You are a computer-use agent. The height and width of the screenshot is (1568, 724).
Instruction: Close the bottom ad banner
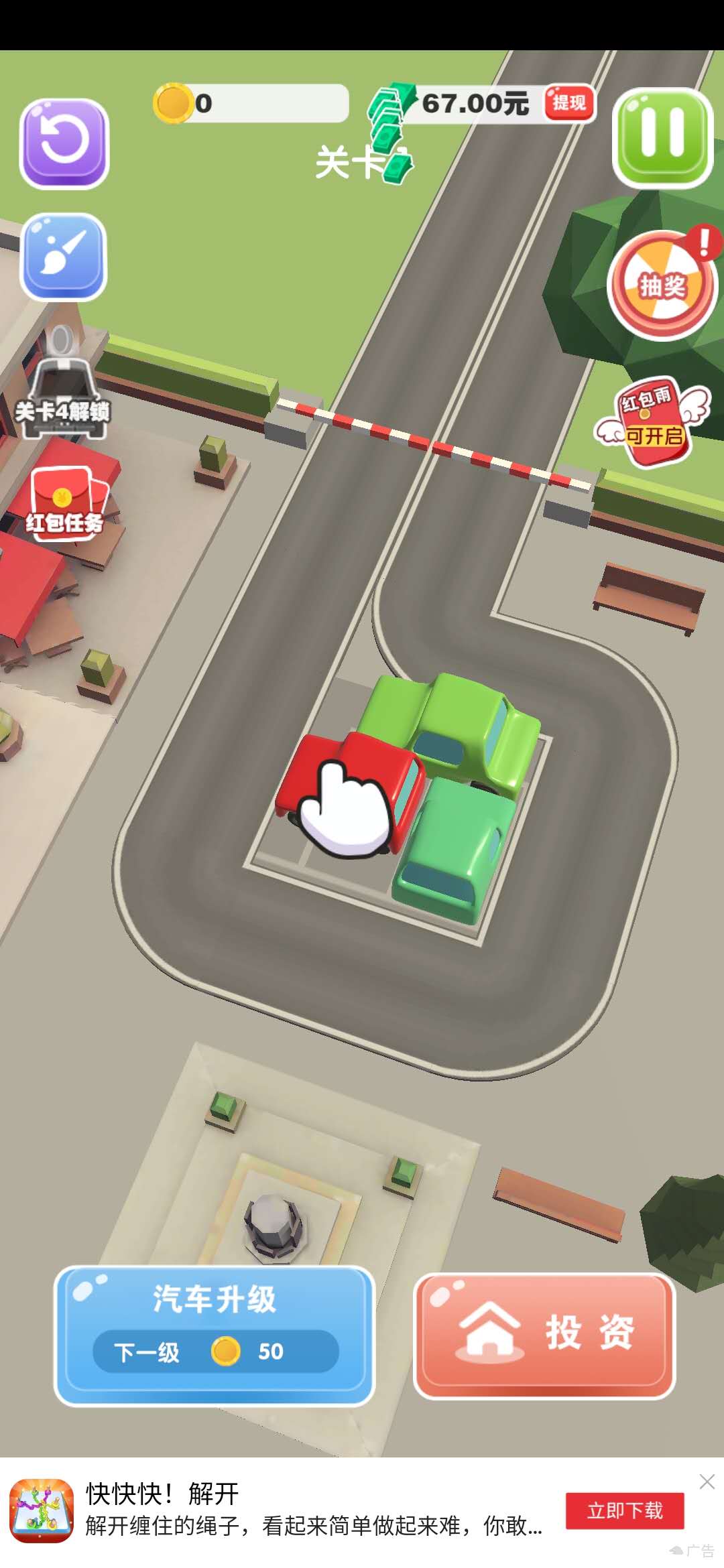pos(707,1481)
